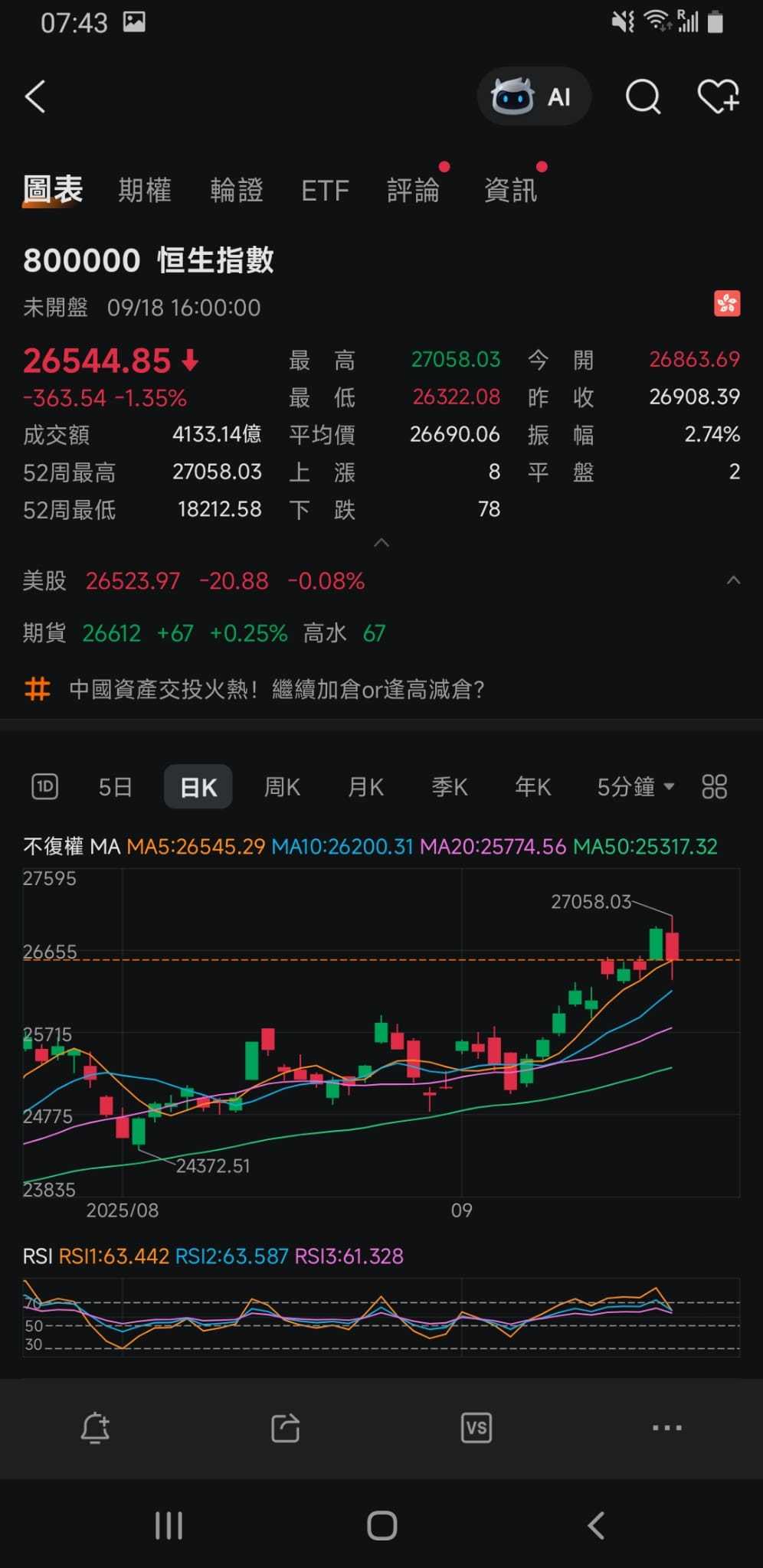
Task: Switch to the 輪證 tab
Action: pyautogui.click(x=236, y=190)
